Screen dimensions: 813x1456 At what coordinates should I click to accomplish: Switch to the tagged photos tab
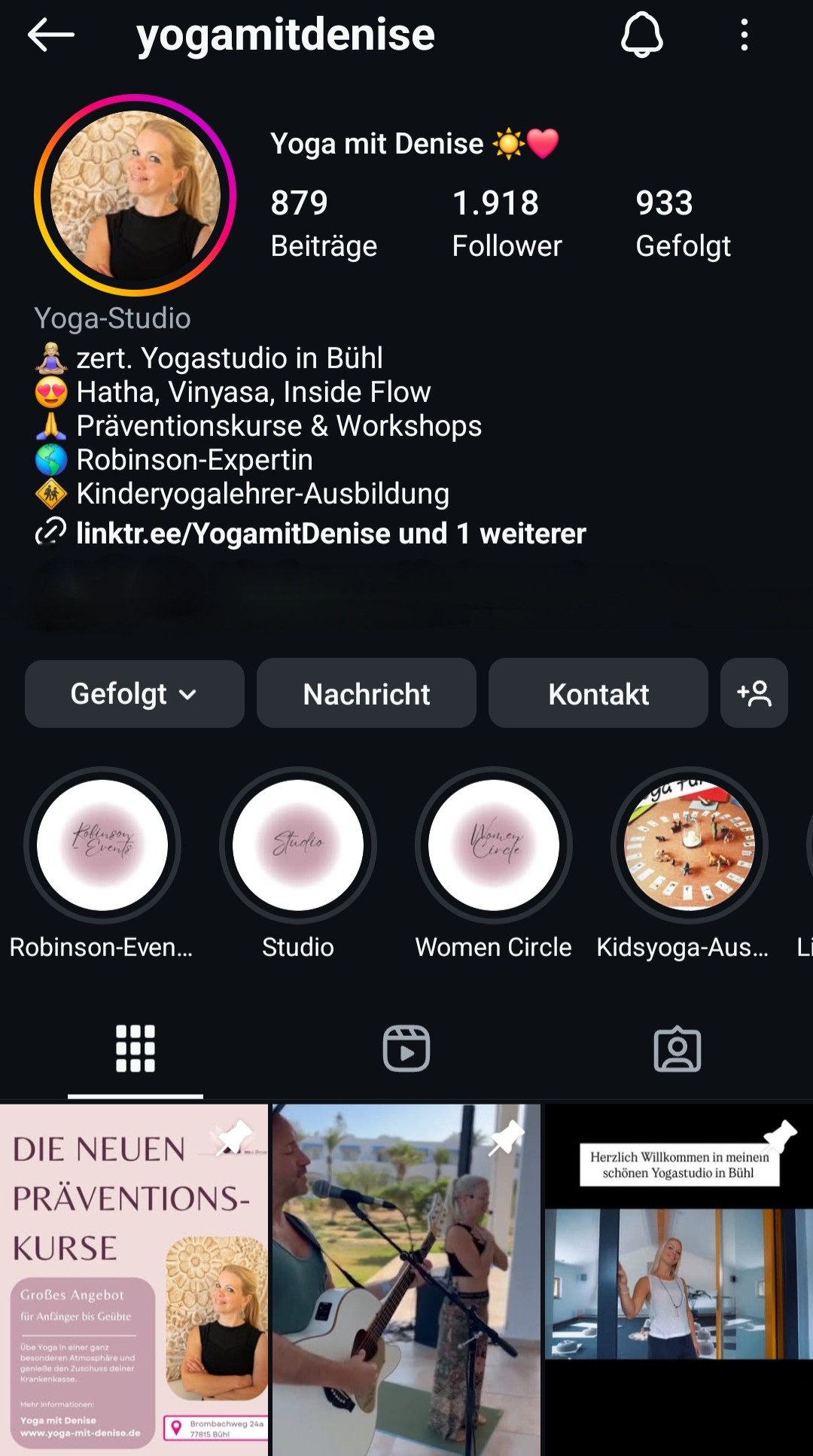click(677, 1048)
